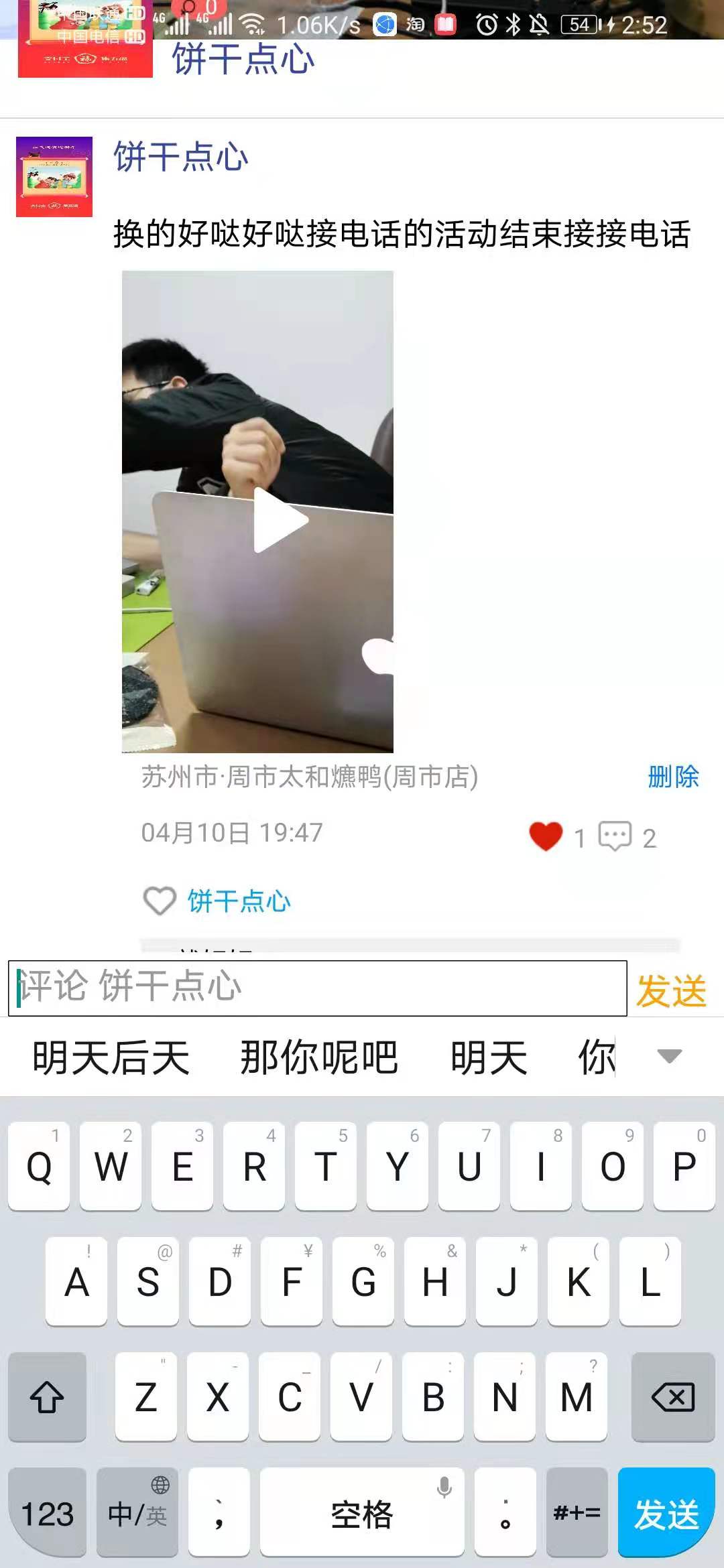
Task: Tap the blue 发送 keyboard key
Action: 666,1514
